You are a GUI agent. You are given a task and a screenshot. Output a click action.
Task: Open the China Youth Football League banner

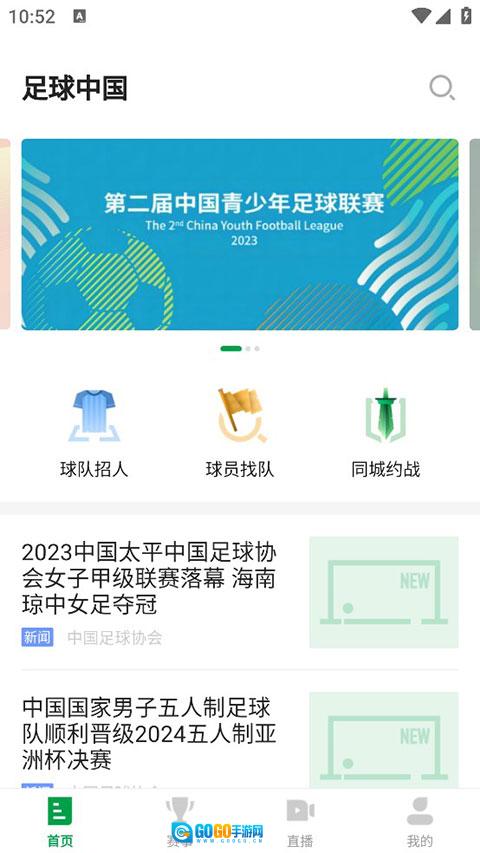[239, 234]
